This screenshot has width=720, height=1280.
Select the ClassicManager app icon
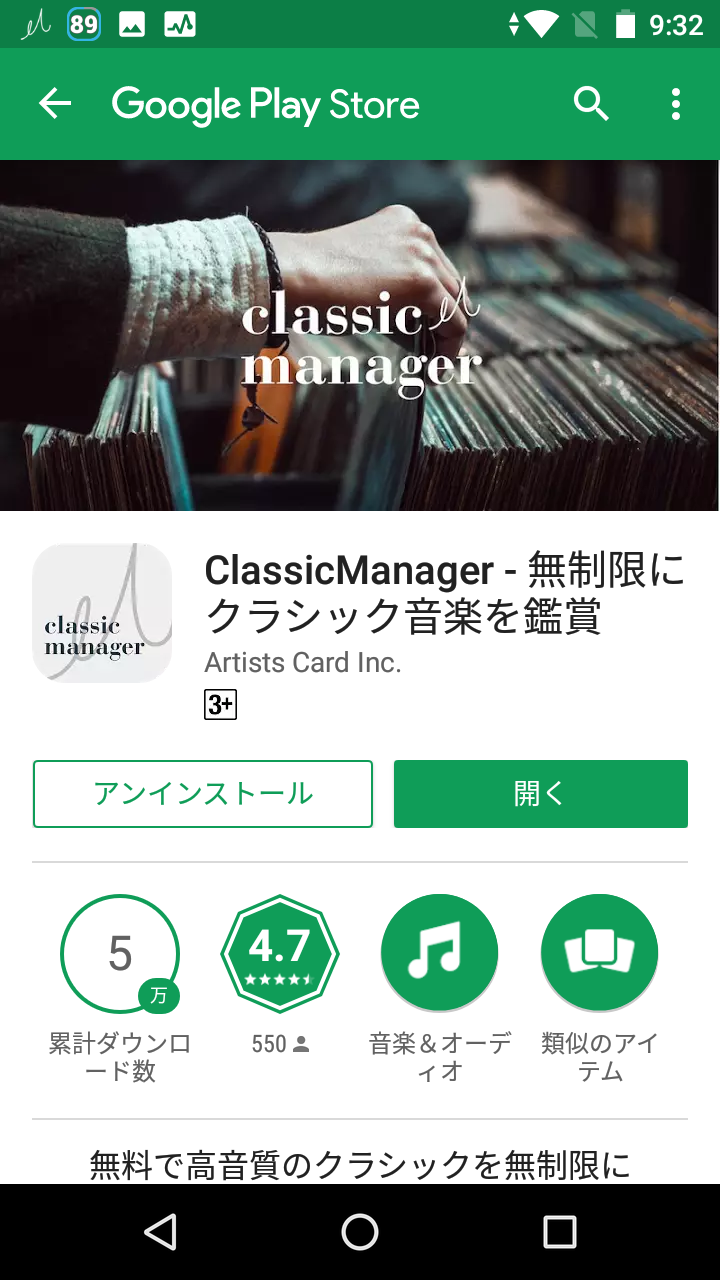coord(101,612)
